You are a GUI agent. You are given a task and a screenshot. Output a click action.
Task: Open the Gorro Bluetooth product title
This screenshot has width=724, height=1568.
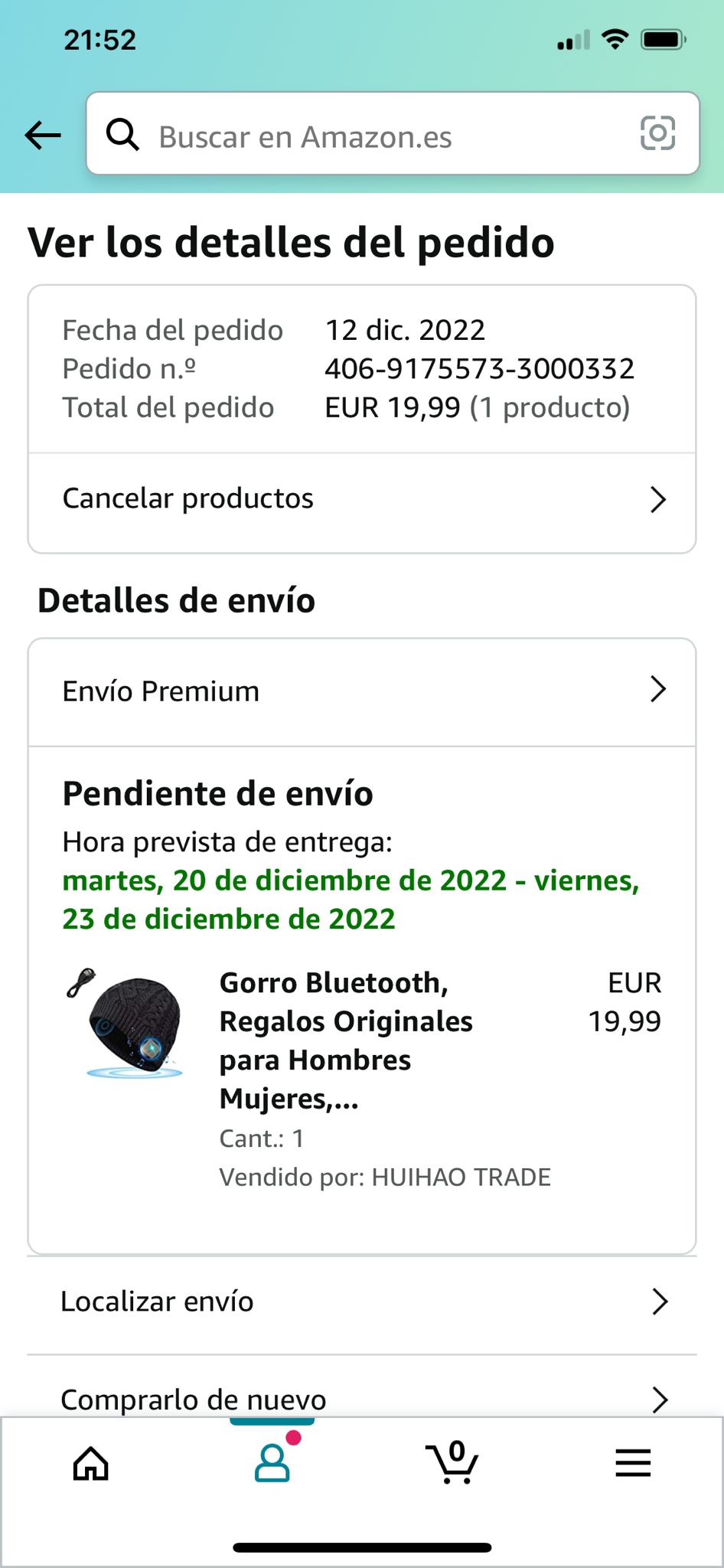(346, 1040)
